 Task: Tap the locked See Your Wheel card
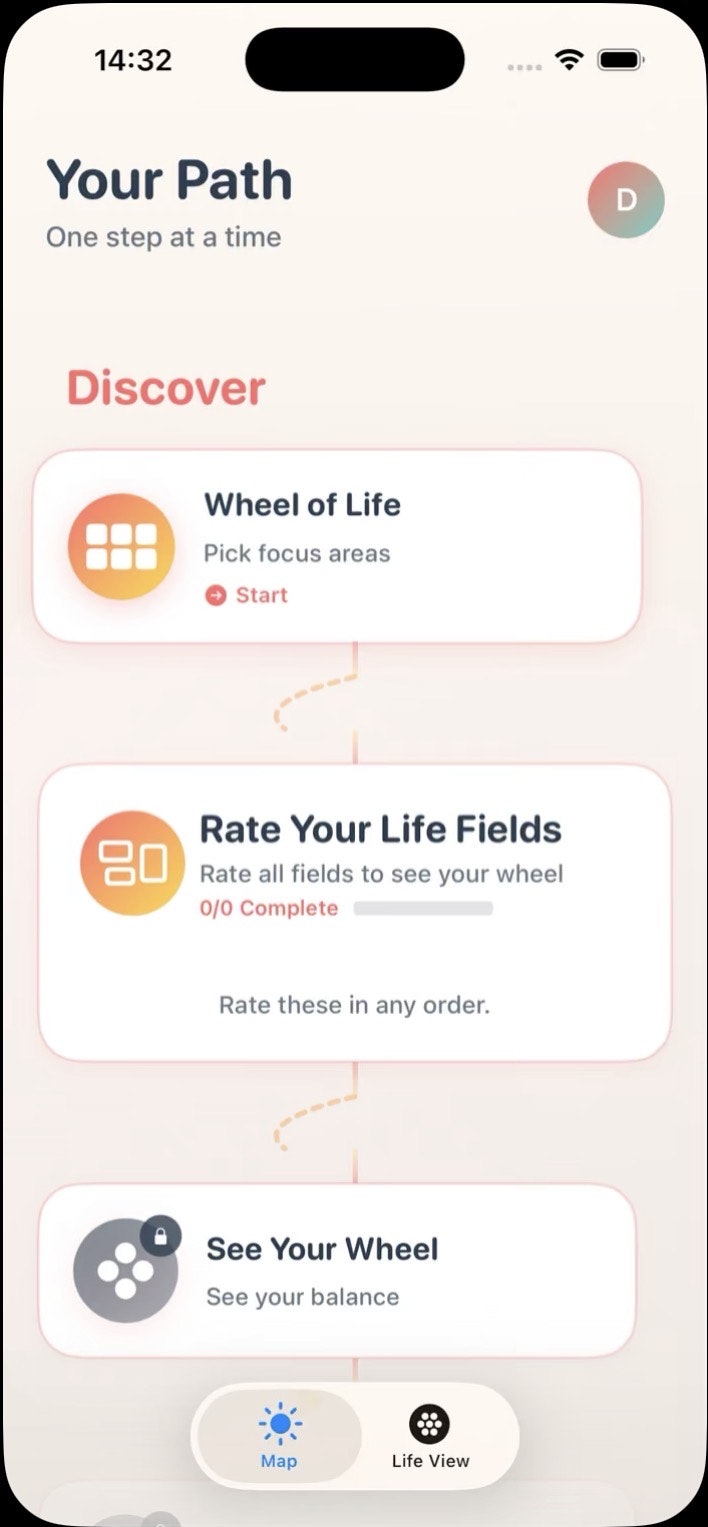point(337,1271)
